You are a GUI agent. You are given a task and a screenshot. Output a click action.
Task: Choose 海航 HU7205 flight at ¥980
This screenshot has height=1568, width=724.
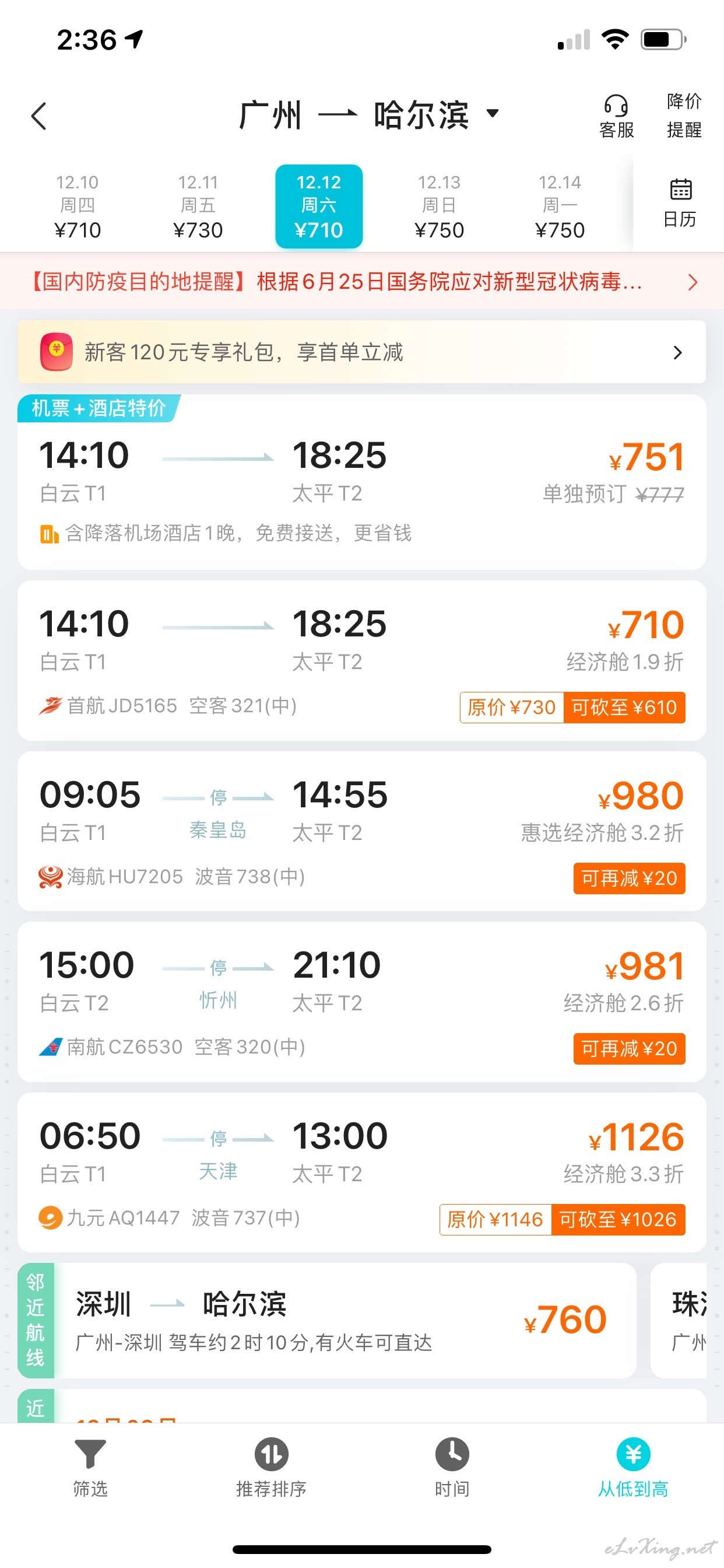click(362, 831)
